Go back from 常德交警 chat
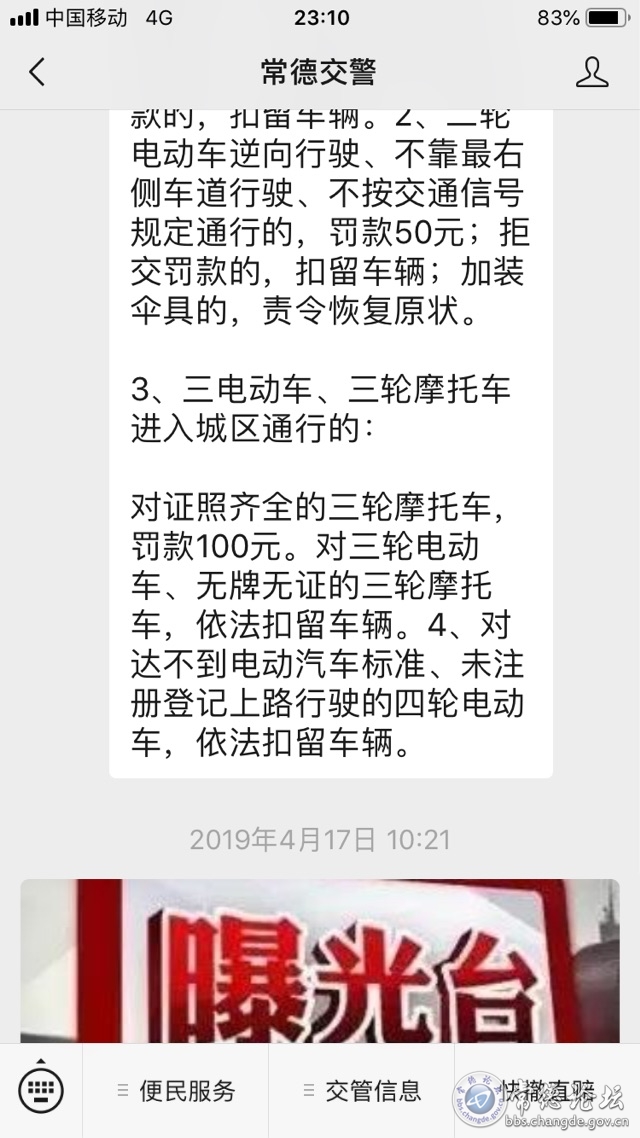 (x=37, y=72)
